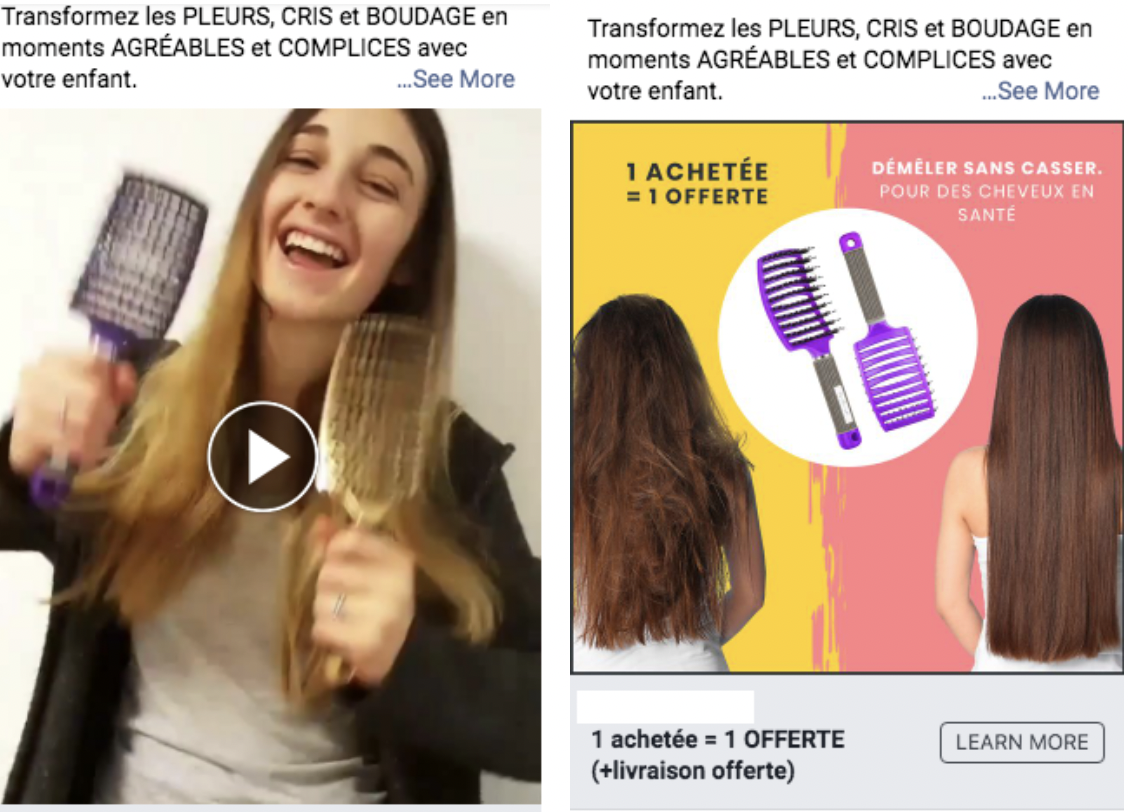1128x812 pixels.
Task: Play the hairbrush video ad
Action: (262, 457)
